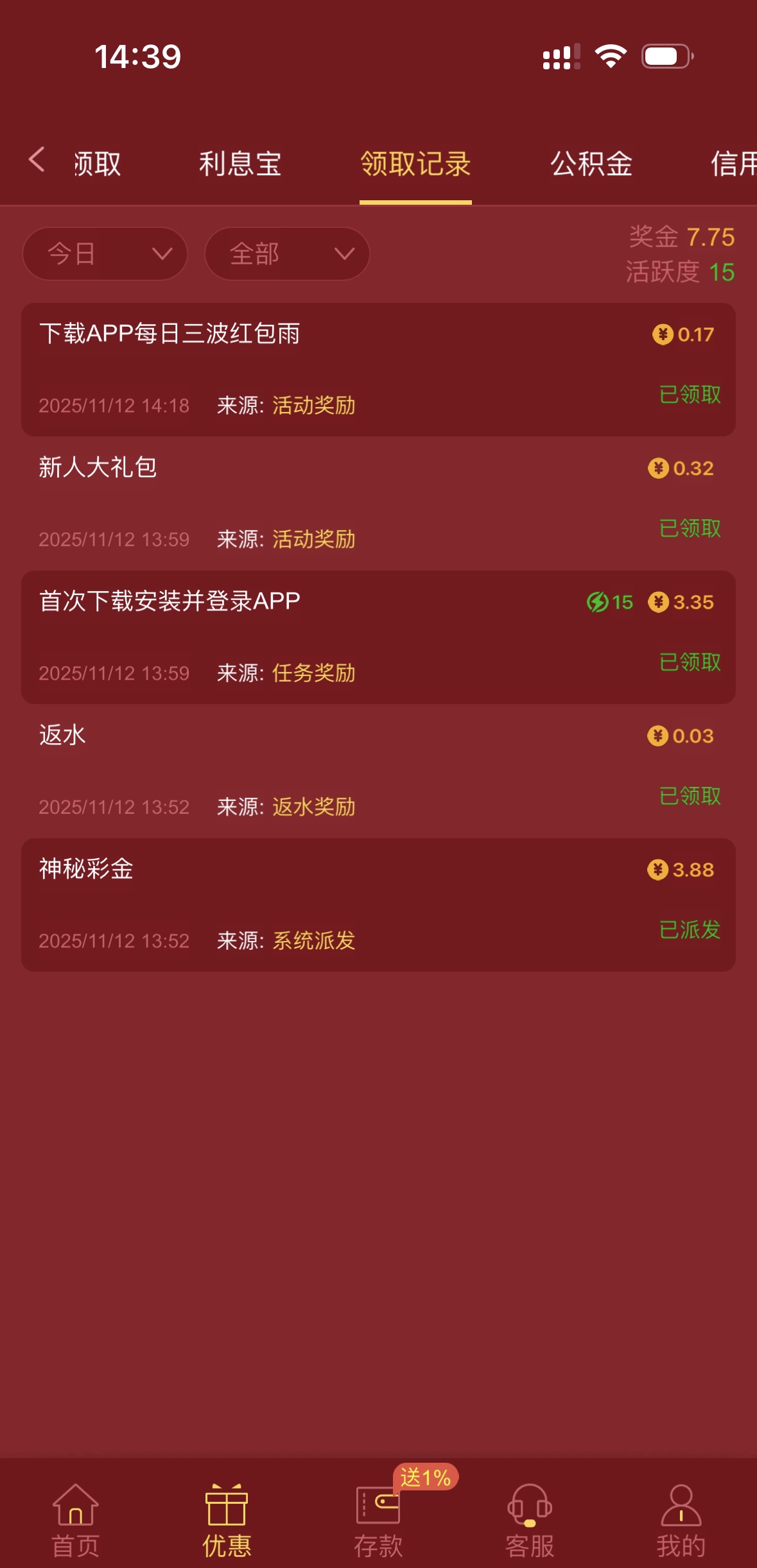Expand the 今日 date filter dropdown
This screenshot has height=1568, width=757.
point(105,254)
